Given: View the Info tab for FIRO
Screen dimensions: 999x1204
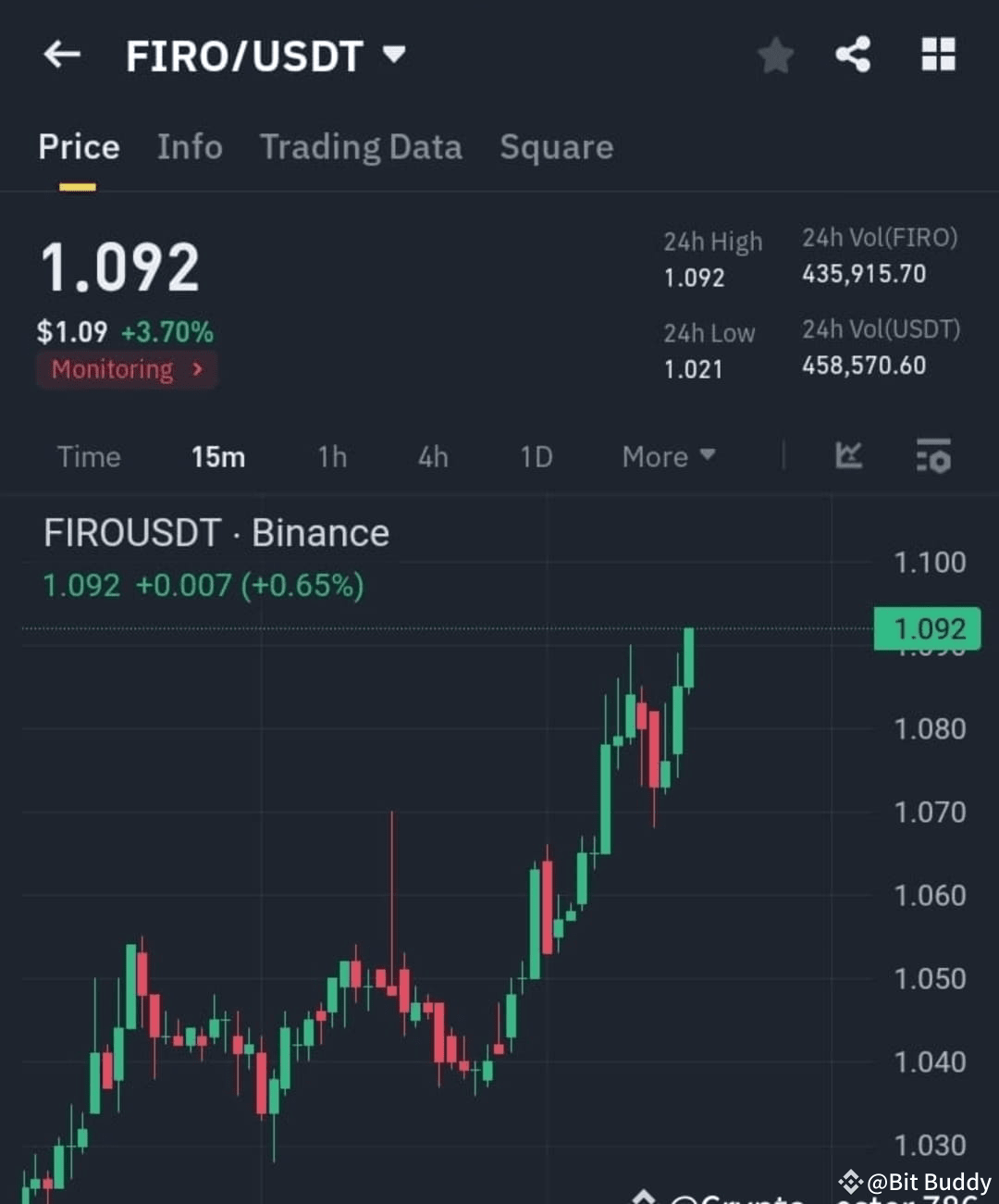Looking at the screenshot, I should [190, 147].
